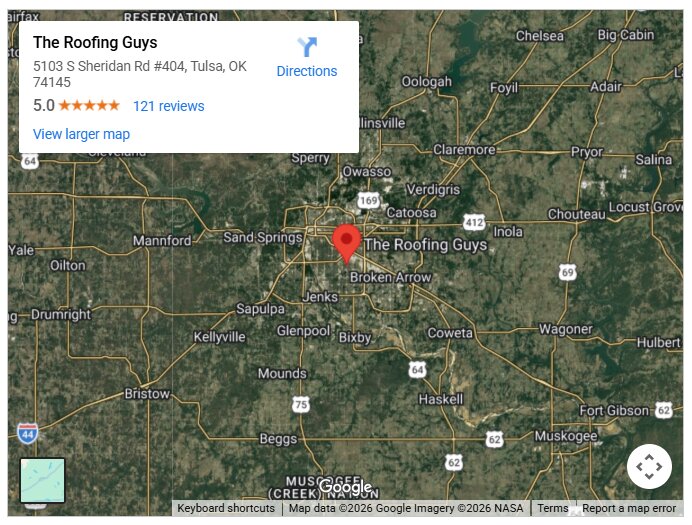The height and width of the screenshot is (525, 692).
Task: Open View larger map
Action: coord(81,134)
